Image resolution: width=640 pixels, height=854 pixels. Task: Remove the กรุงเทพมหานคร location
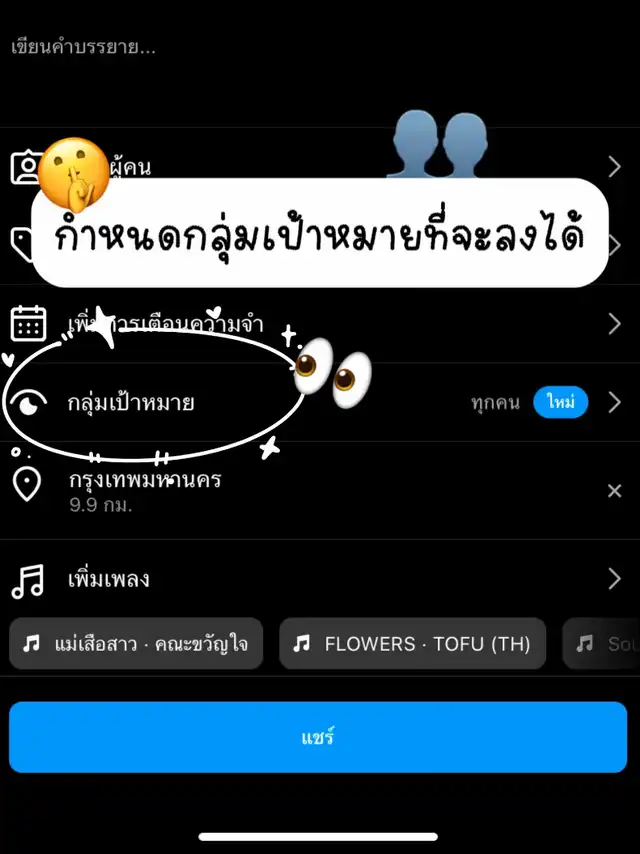tap(615, 490)
